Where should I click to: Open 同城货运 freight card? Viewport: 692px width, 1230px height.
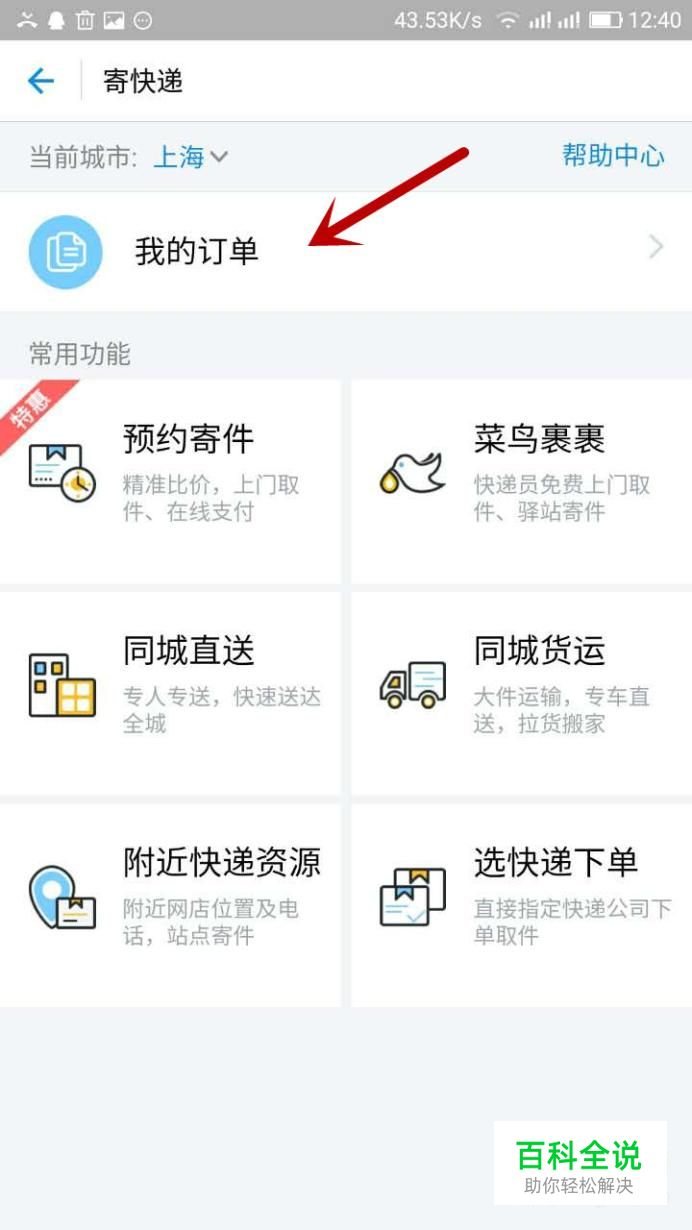(x=522, y=693)
